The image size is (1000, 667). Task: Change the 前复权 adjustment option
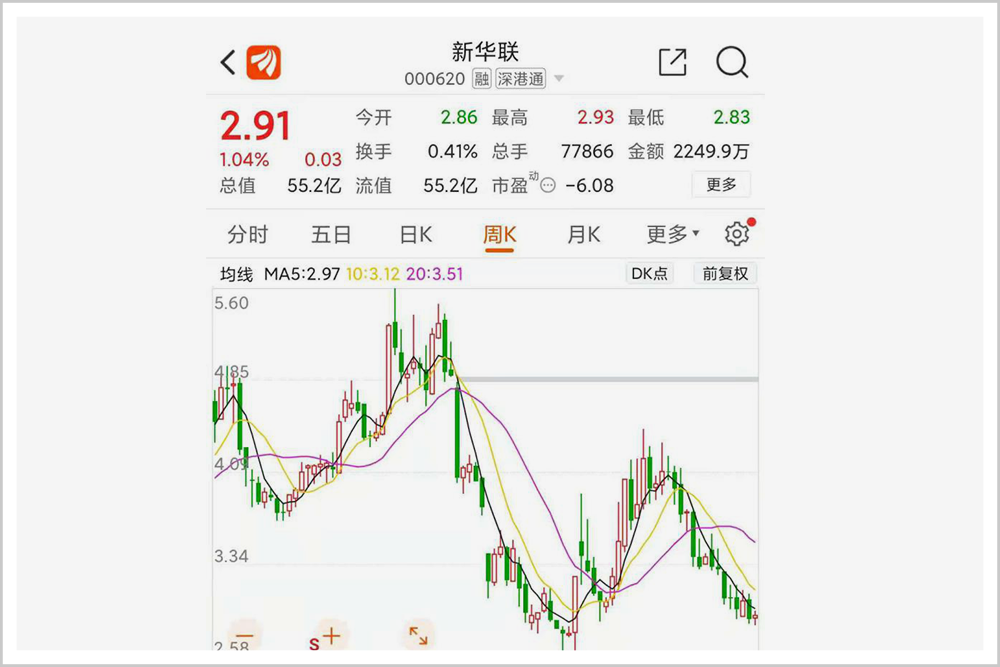pos(725,273)
